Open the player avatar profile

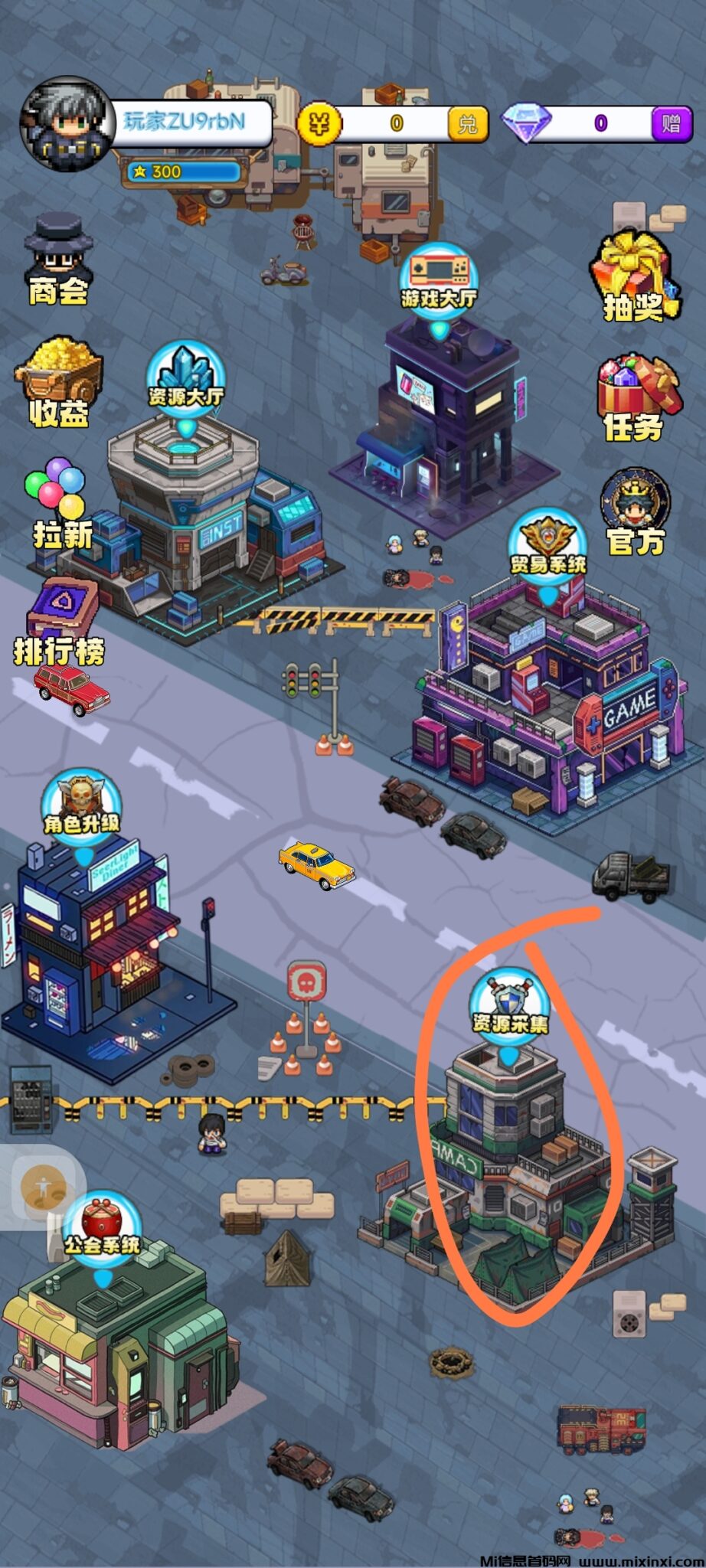click(67, 124)
